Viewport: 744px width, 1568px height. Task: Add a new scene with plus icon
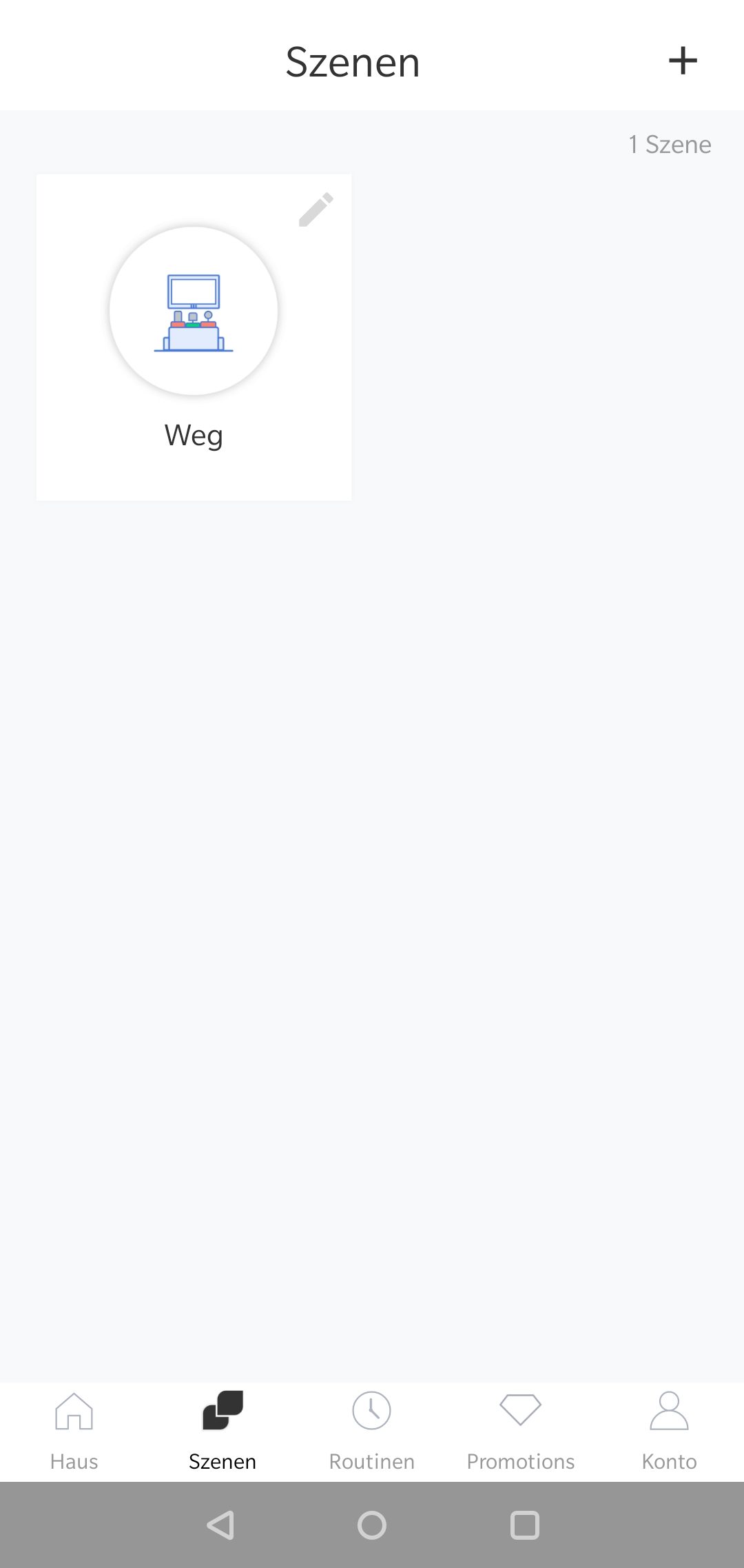[x=683, y=61]
